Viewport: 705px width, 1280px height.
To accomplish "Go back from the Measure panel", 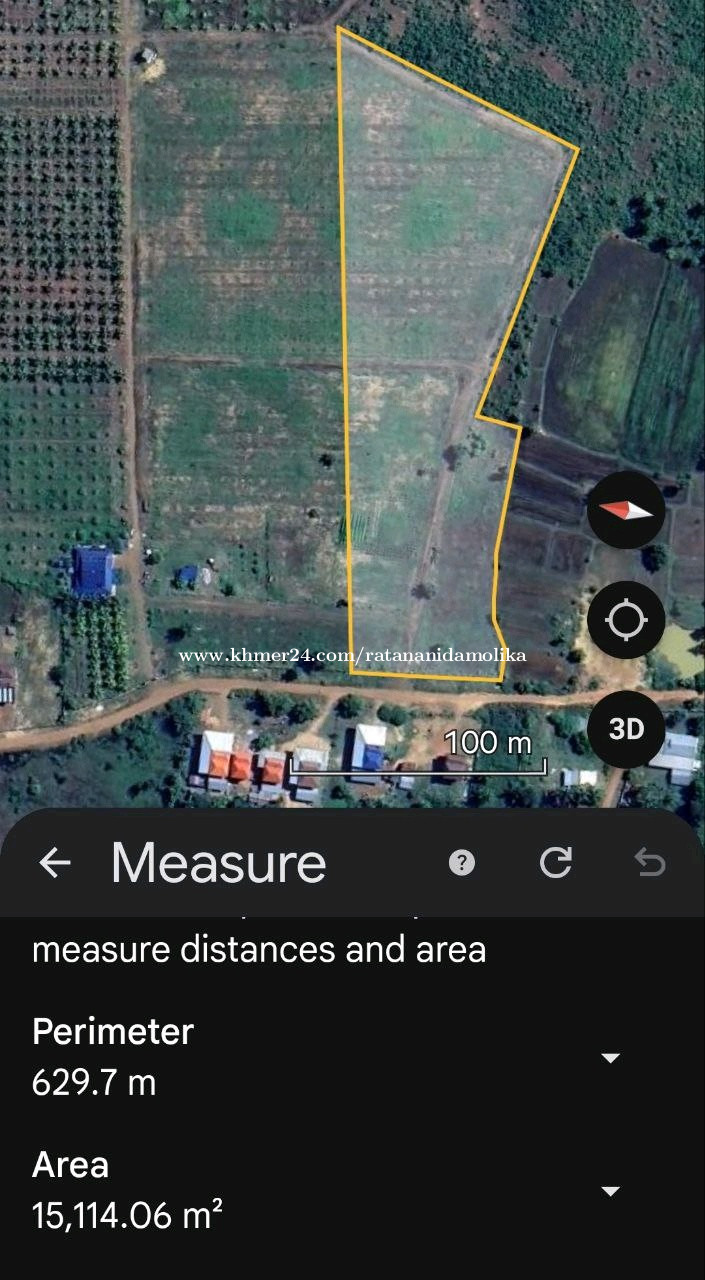I will point(55,863).
